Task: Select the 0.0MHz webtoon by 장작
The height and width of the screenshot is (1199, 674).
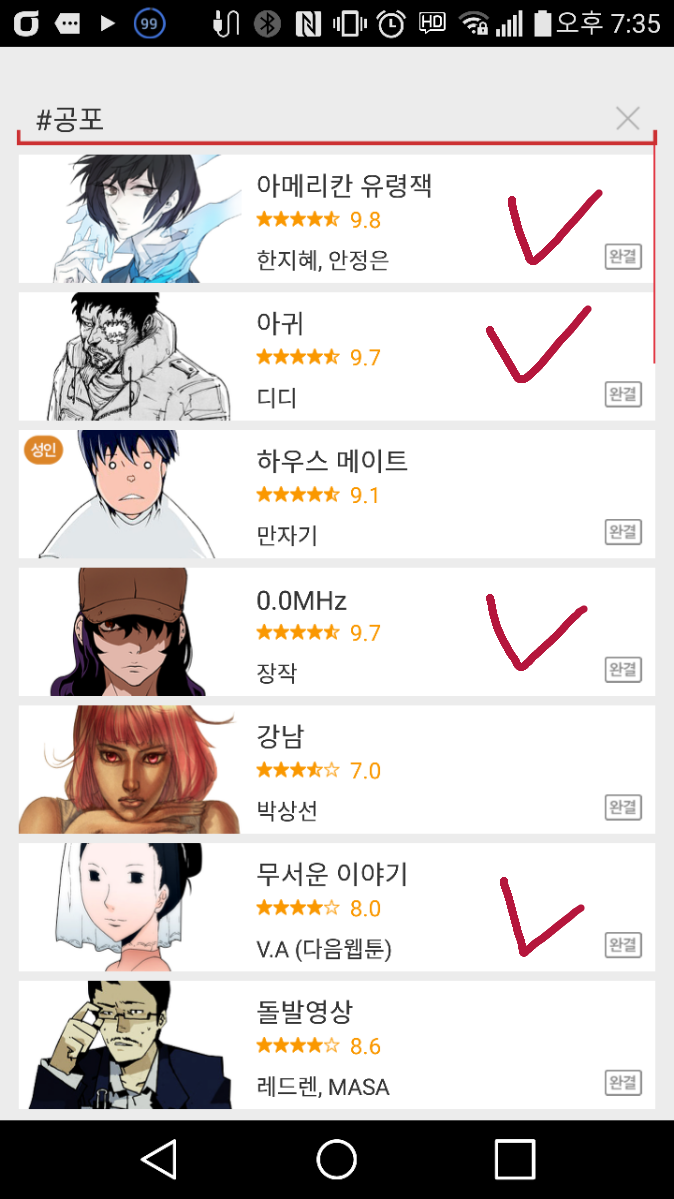Action: [x=336, y=632]
